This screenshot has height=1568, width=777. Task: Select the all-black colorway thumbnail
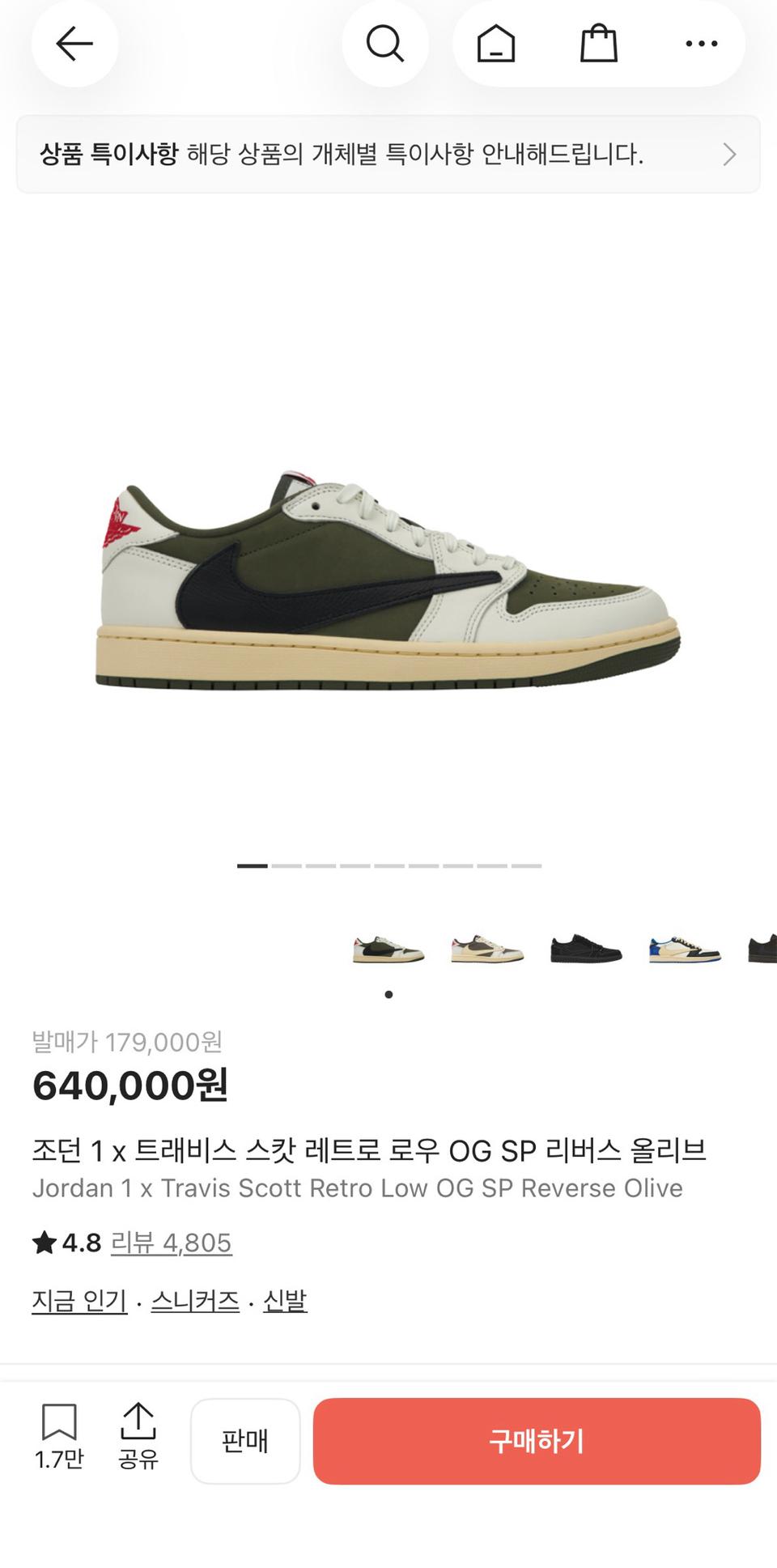pos(586,948)
